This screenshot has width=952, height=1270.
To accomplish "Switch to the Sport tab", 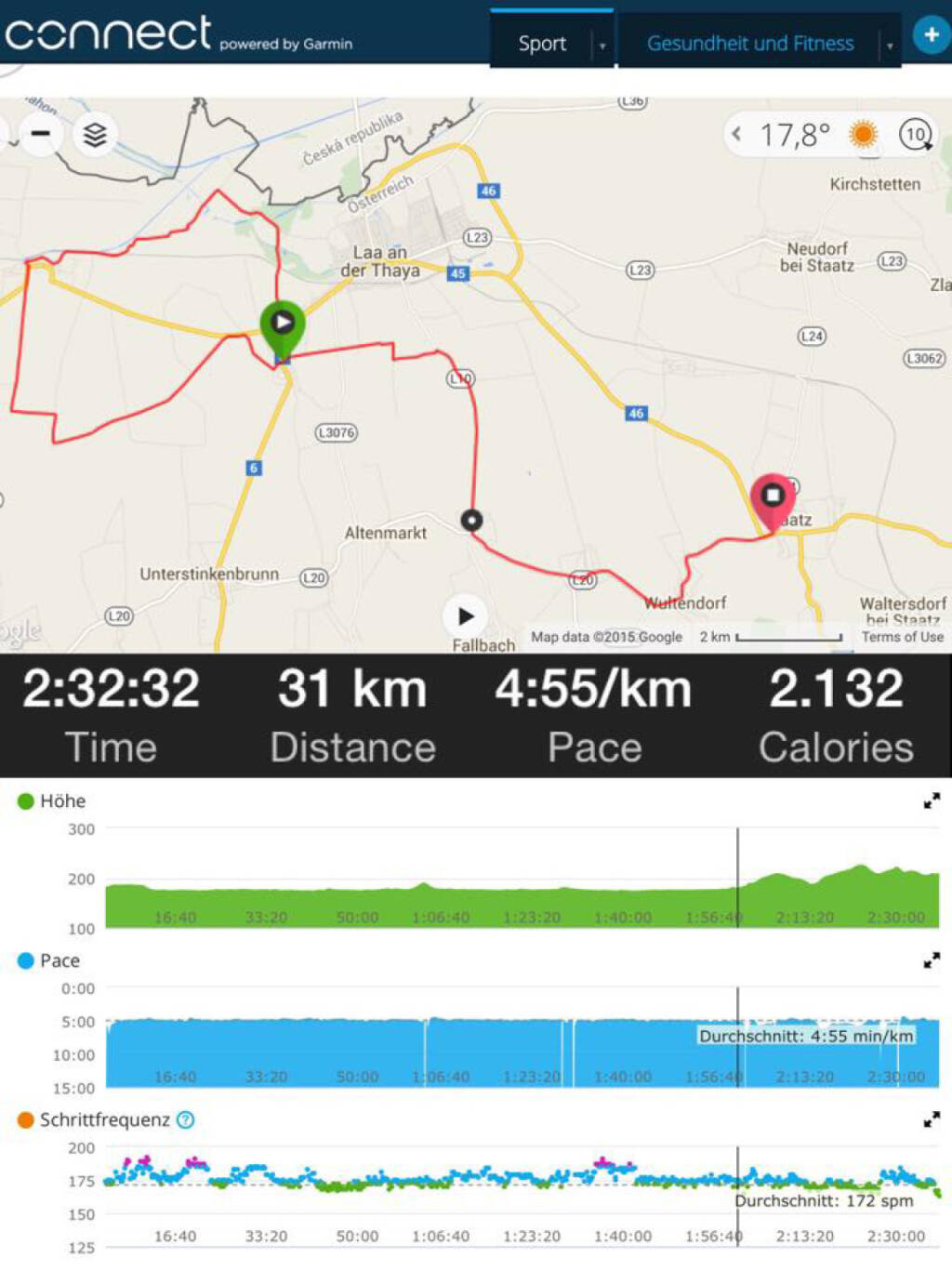I will click(541, 43).
